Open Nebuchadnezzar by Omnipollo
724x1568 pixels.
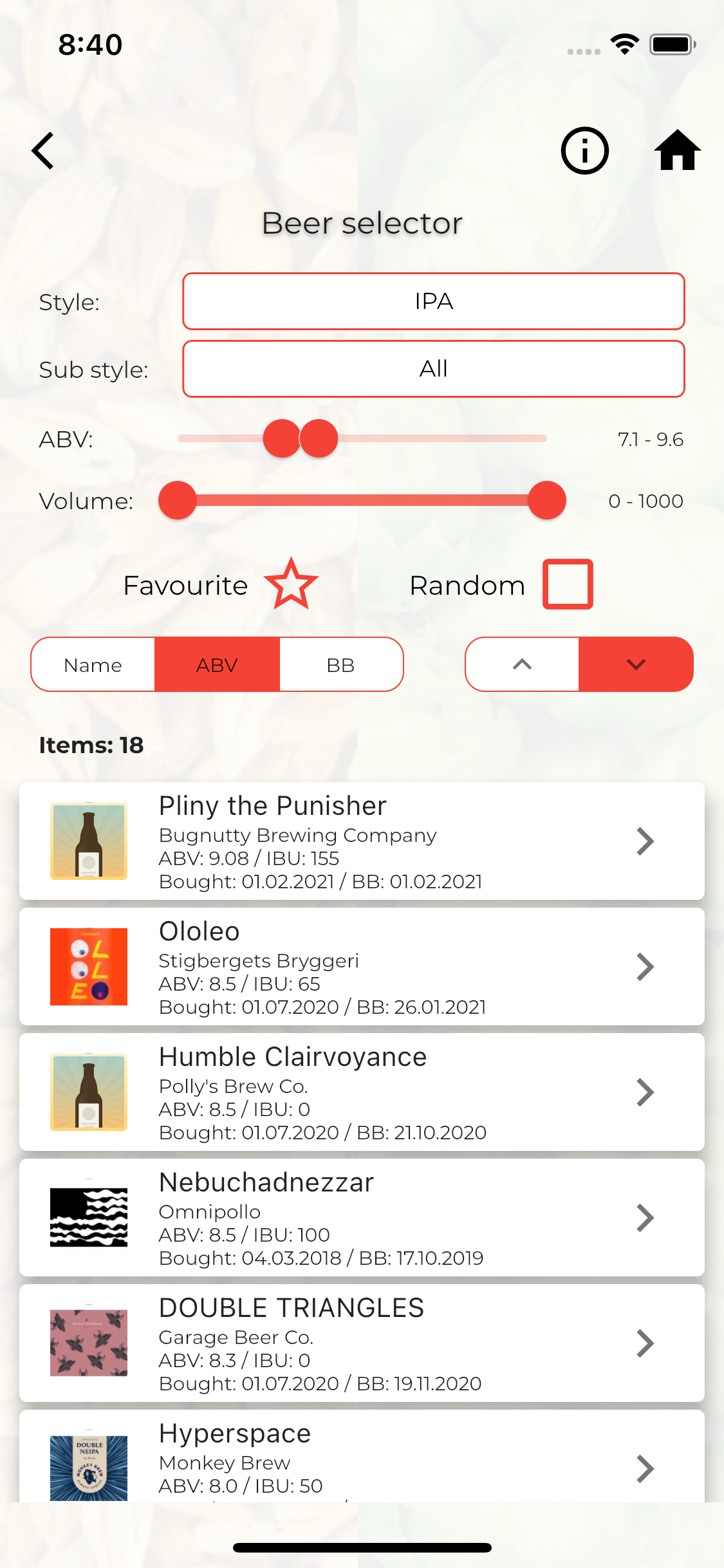pyautogui.click(x=362, y=1218)
